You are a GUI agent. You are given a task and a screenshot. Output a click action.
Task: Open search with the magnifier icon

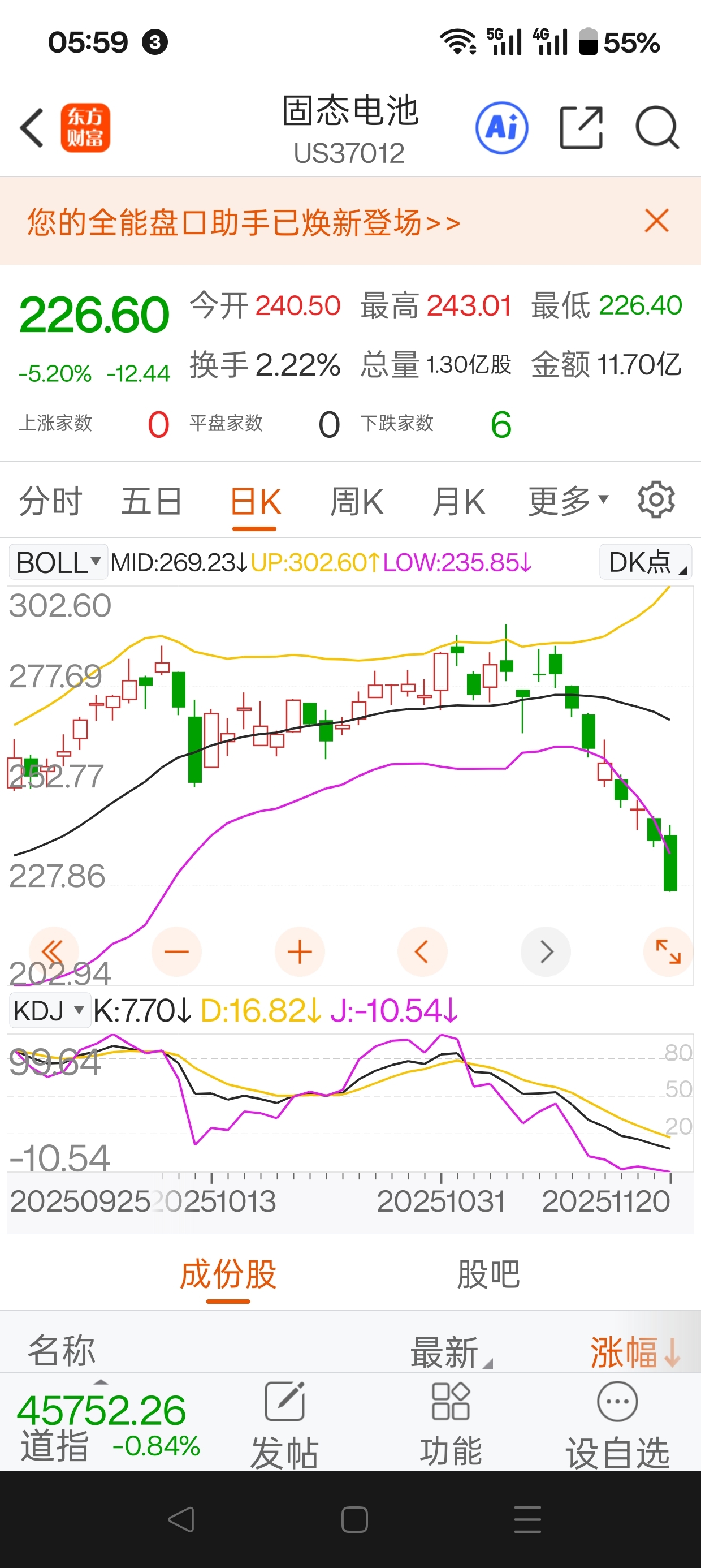pyautogui.click(x=657, y=128)
